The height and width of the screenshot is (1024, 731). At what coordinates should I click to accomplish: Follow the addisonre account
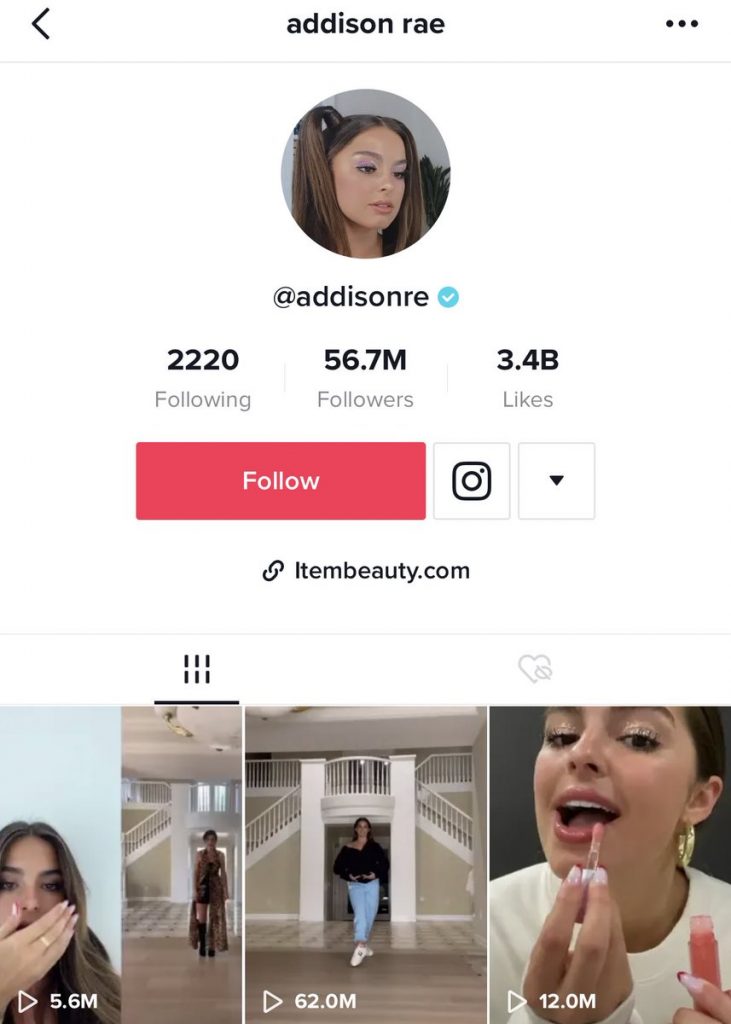pyautogui.click(x=281, y=481)
